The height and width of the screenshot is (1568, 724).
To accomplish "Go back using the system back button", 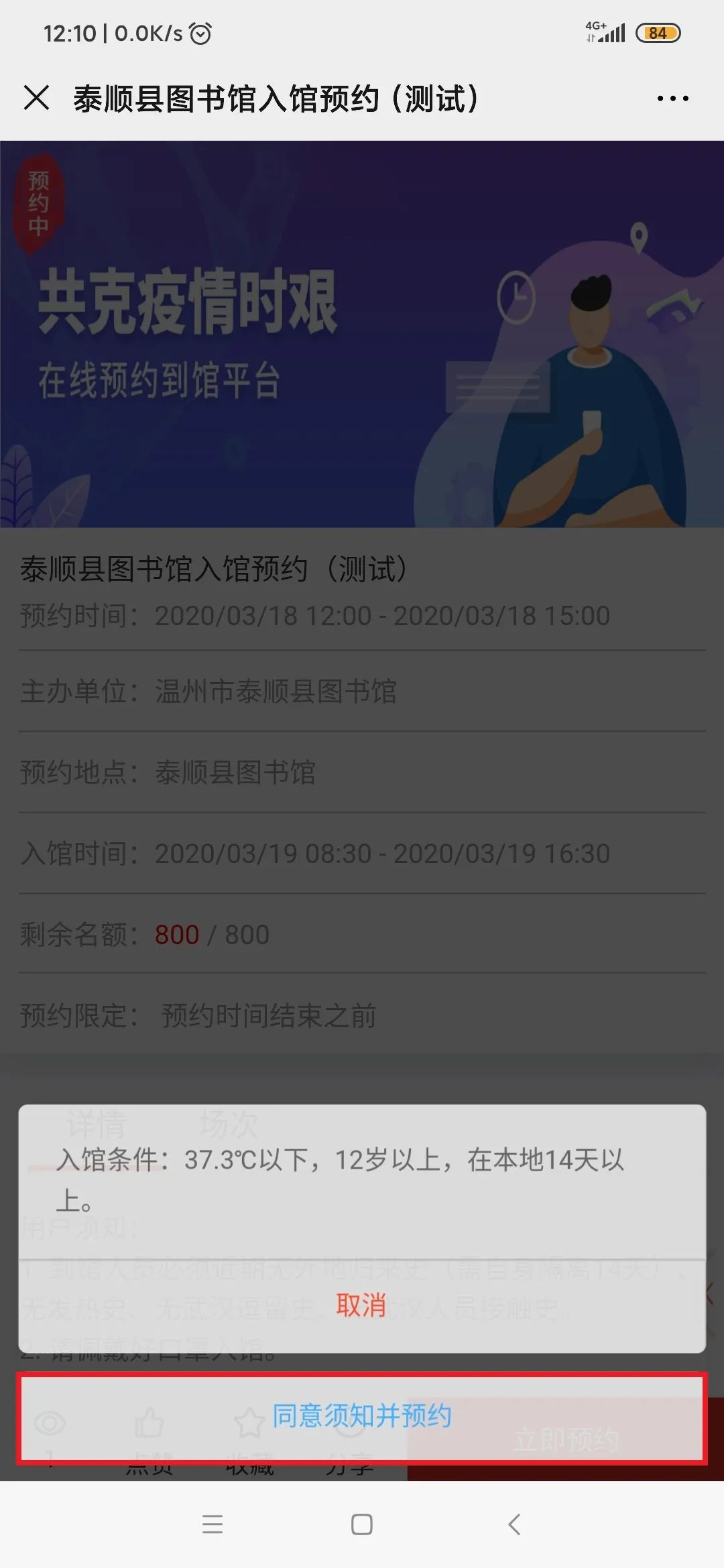I will (x=514, y=1524).
